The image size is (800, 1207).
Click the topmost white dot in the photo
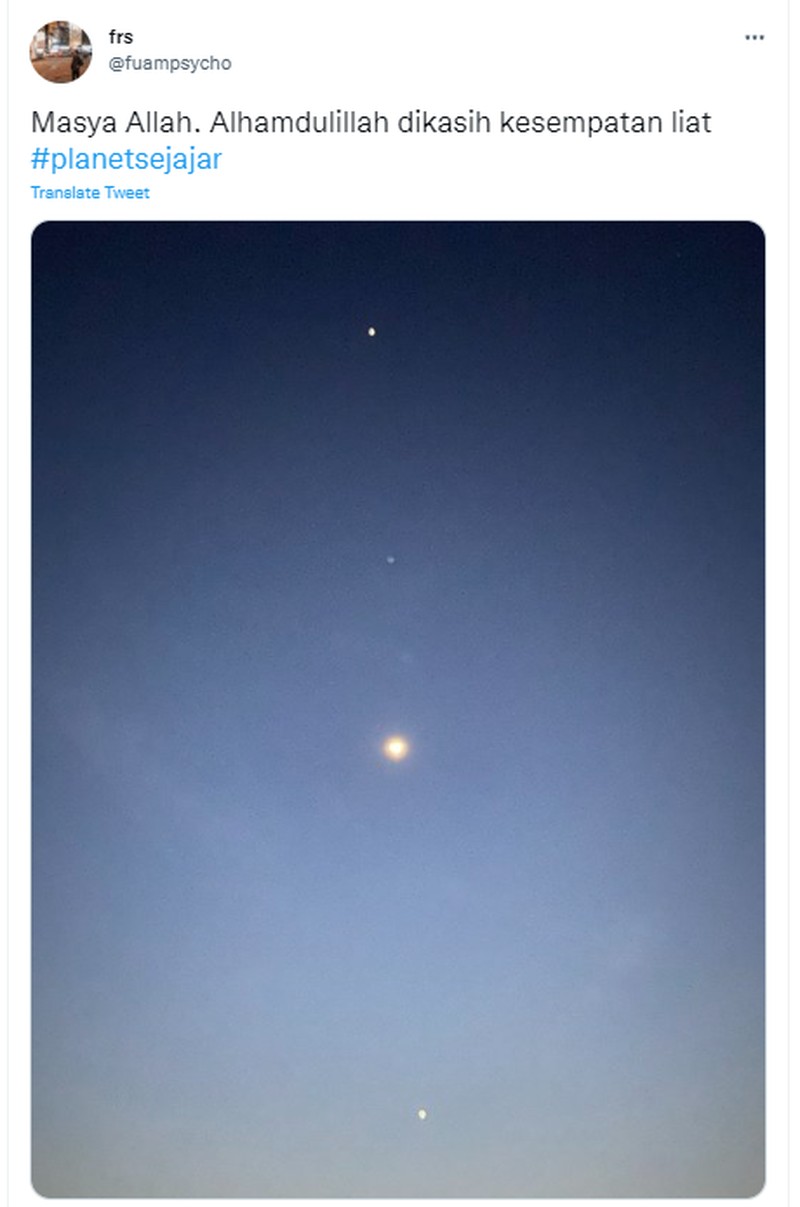(x=370, y=330)
